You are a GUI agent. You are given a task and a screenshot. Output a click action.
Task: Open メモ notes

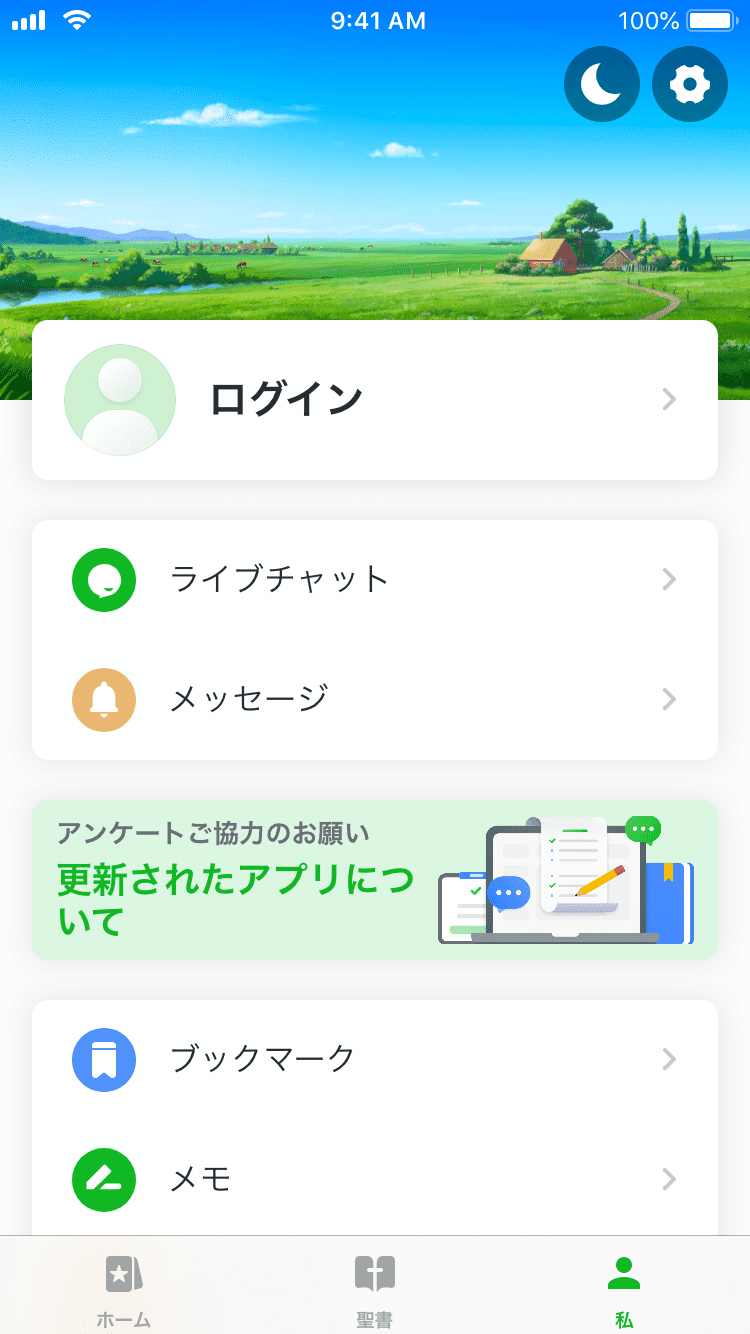click(x=375, y=1179)
